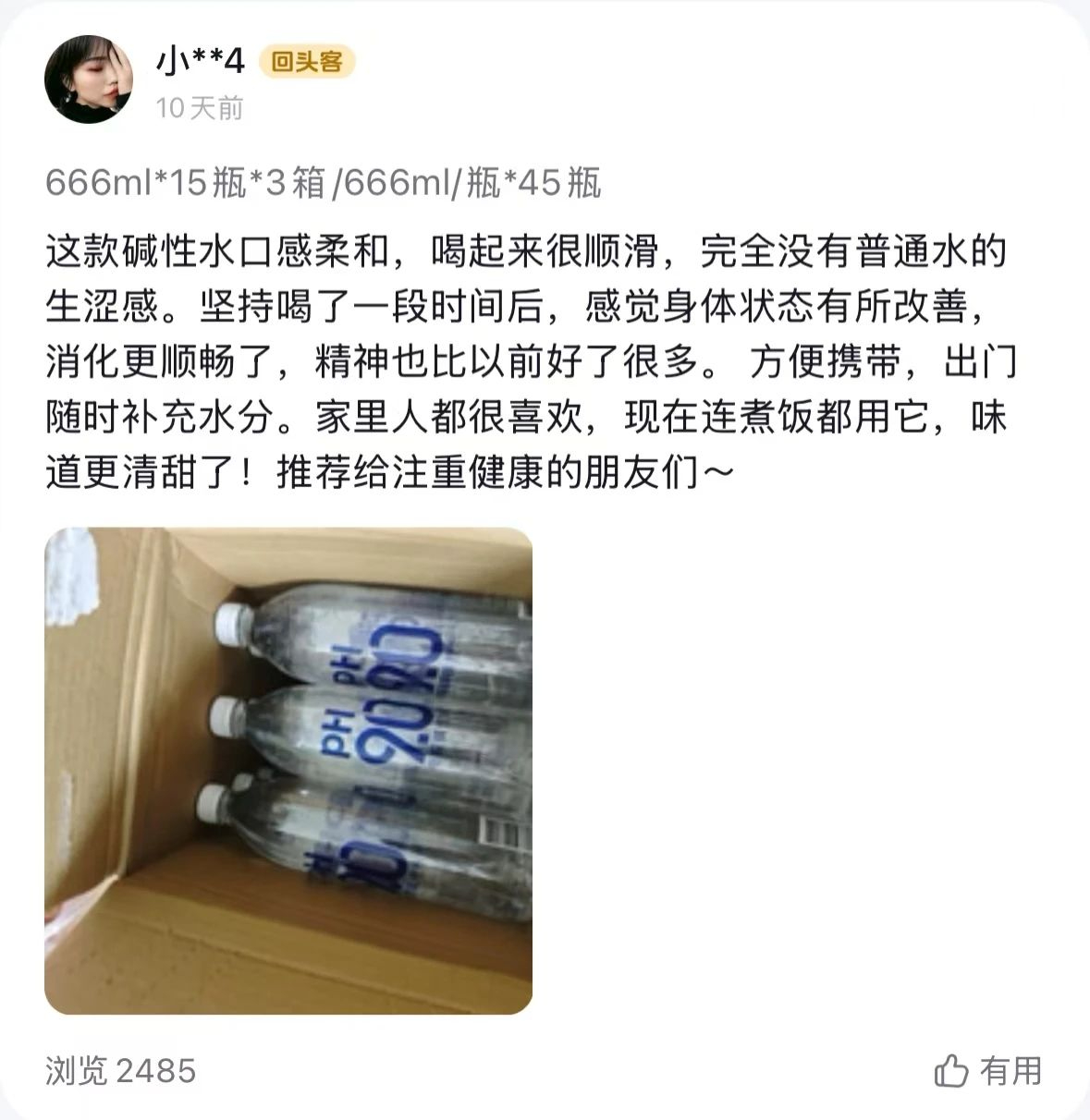Open the review photo of water bottles

[288, 770]
